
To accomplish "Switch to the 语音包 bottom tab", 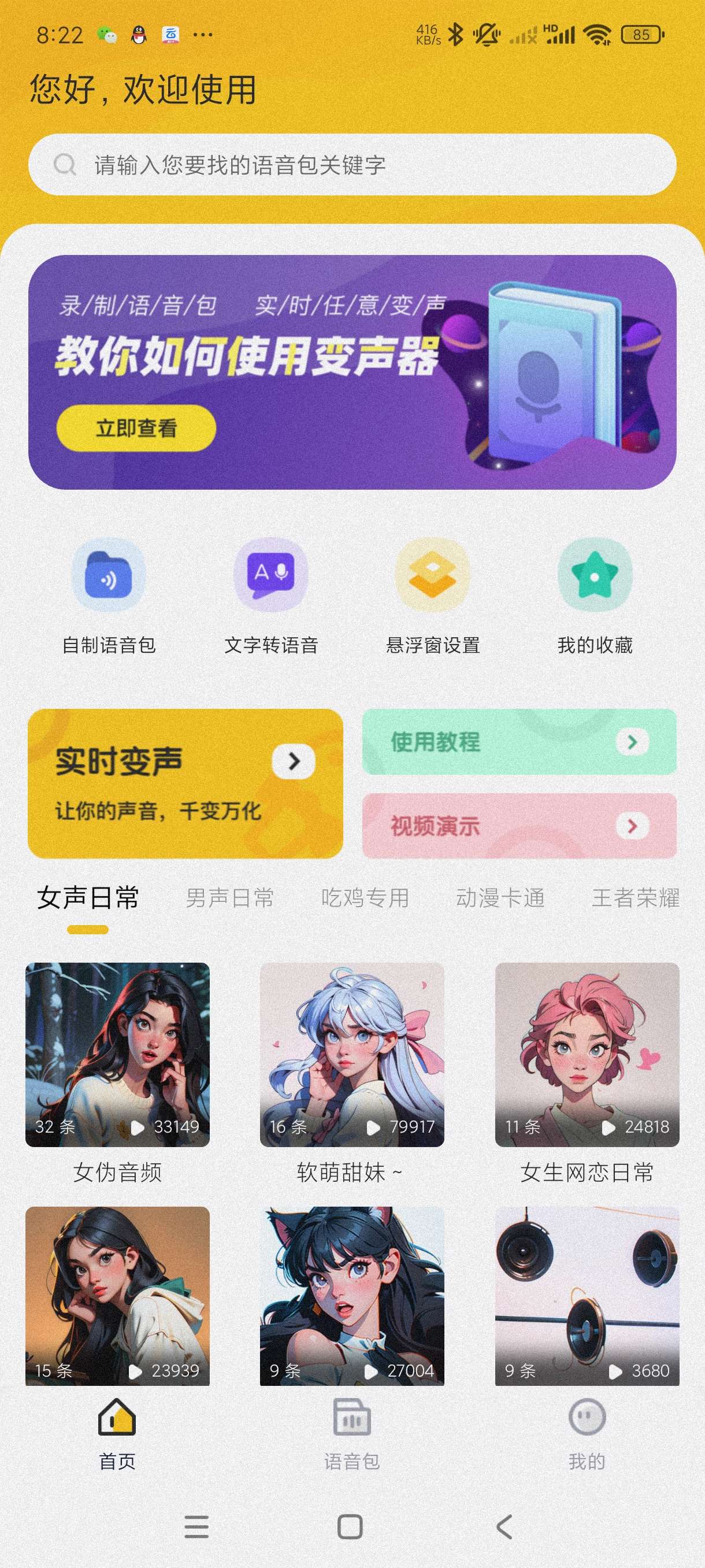I will click(x=351, y=1433).
